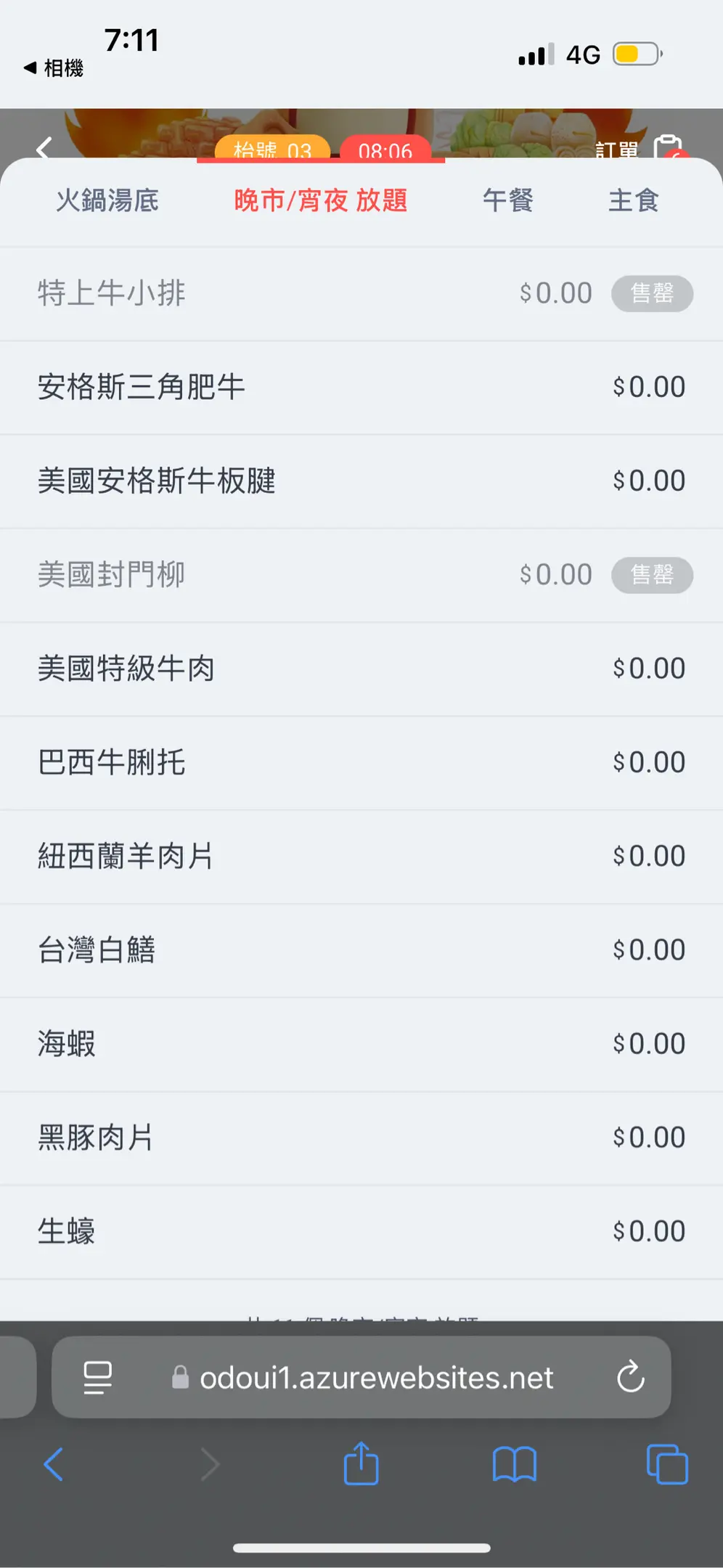The image size is (723, 1568).
Task: Switch to the 火鍋湯底 tab
Action: (107, 201)
